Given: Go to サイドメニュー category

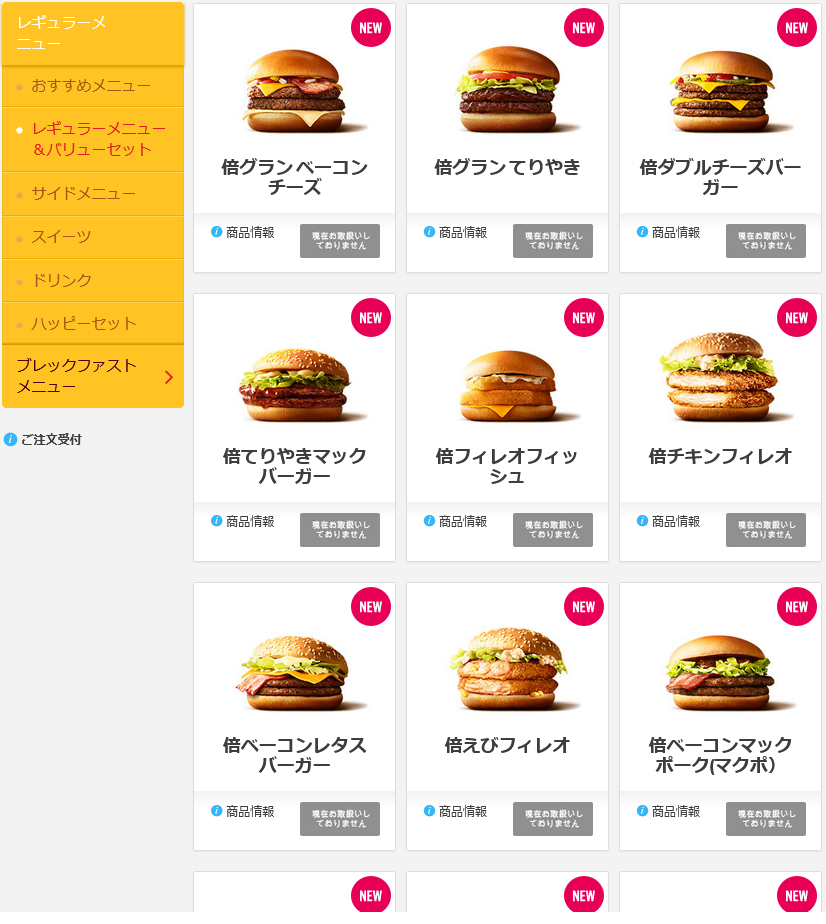Looking at the screenshot, I should click(83, 193).
